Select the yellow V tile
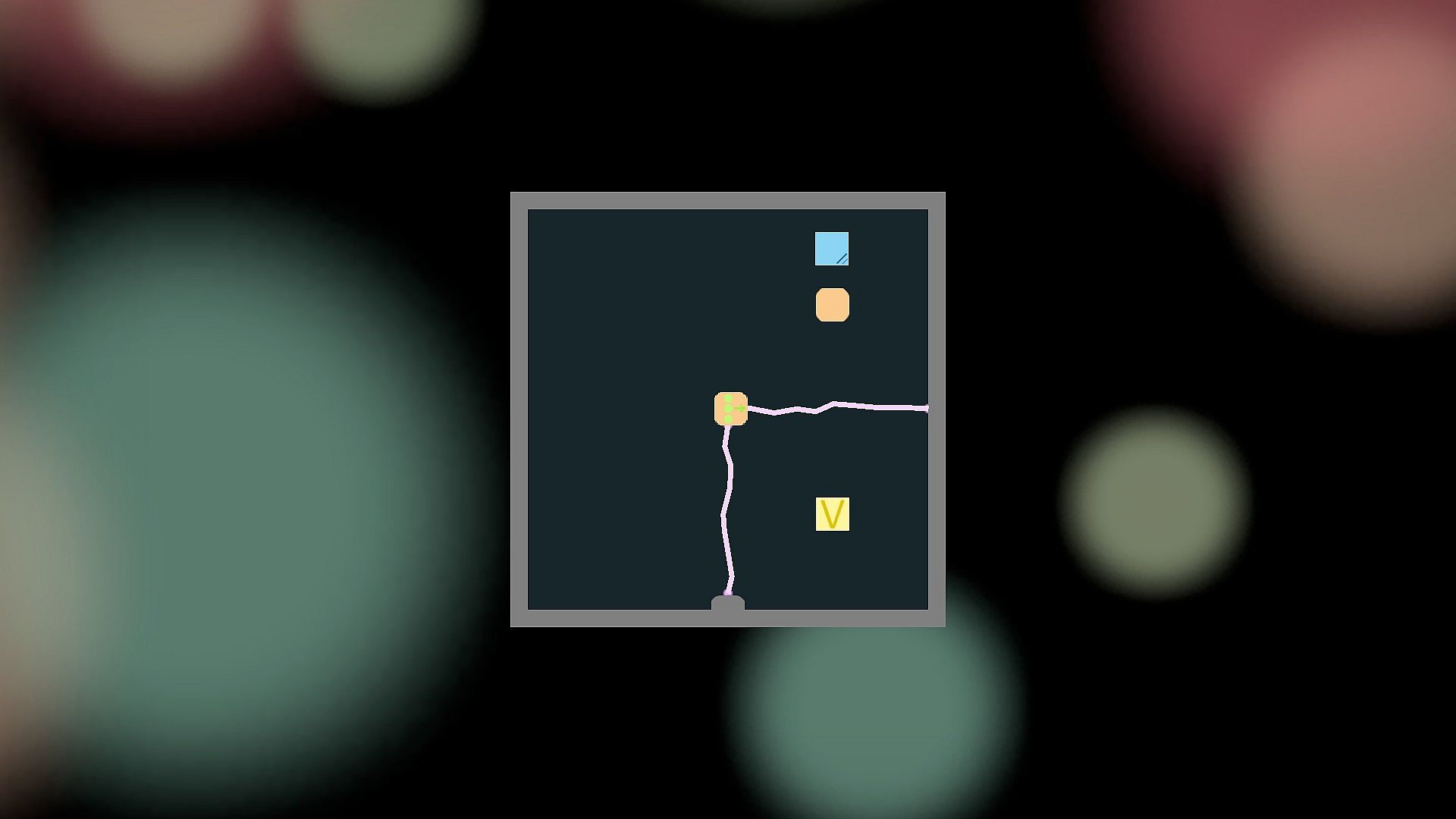 coord(832,514)
